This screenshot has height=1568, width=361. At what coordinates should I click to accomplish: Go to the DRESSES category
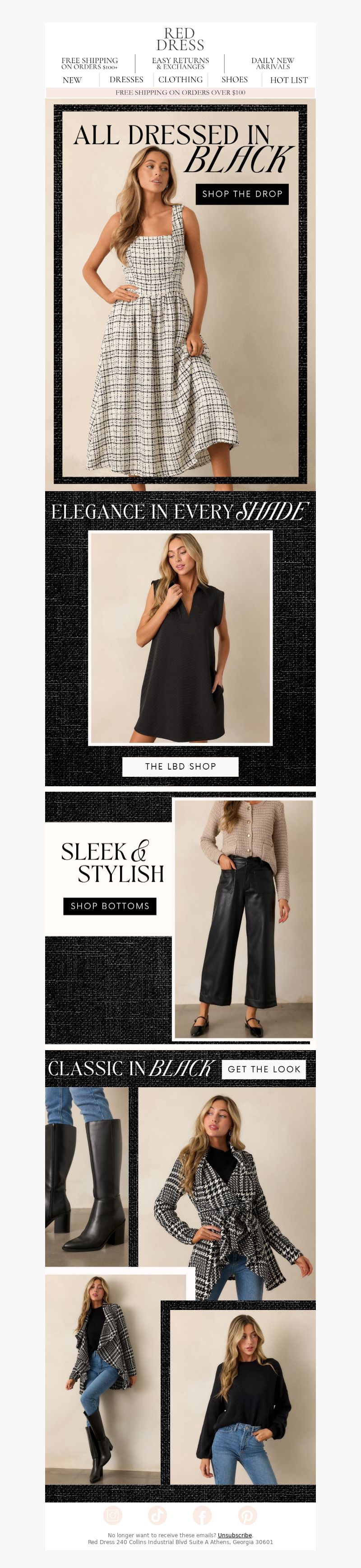126,80
